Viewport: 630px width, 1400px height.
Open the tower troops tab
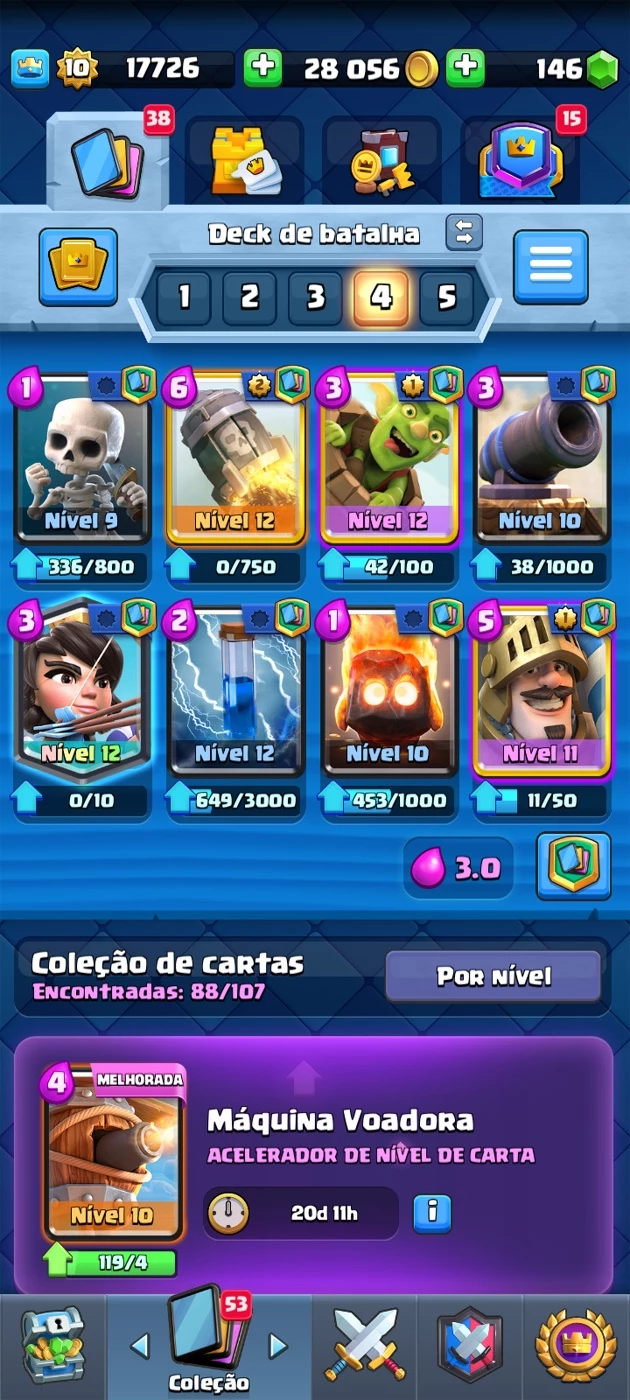click(246, 160)
